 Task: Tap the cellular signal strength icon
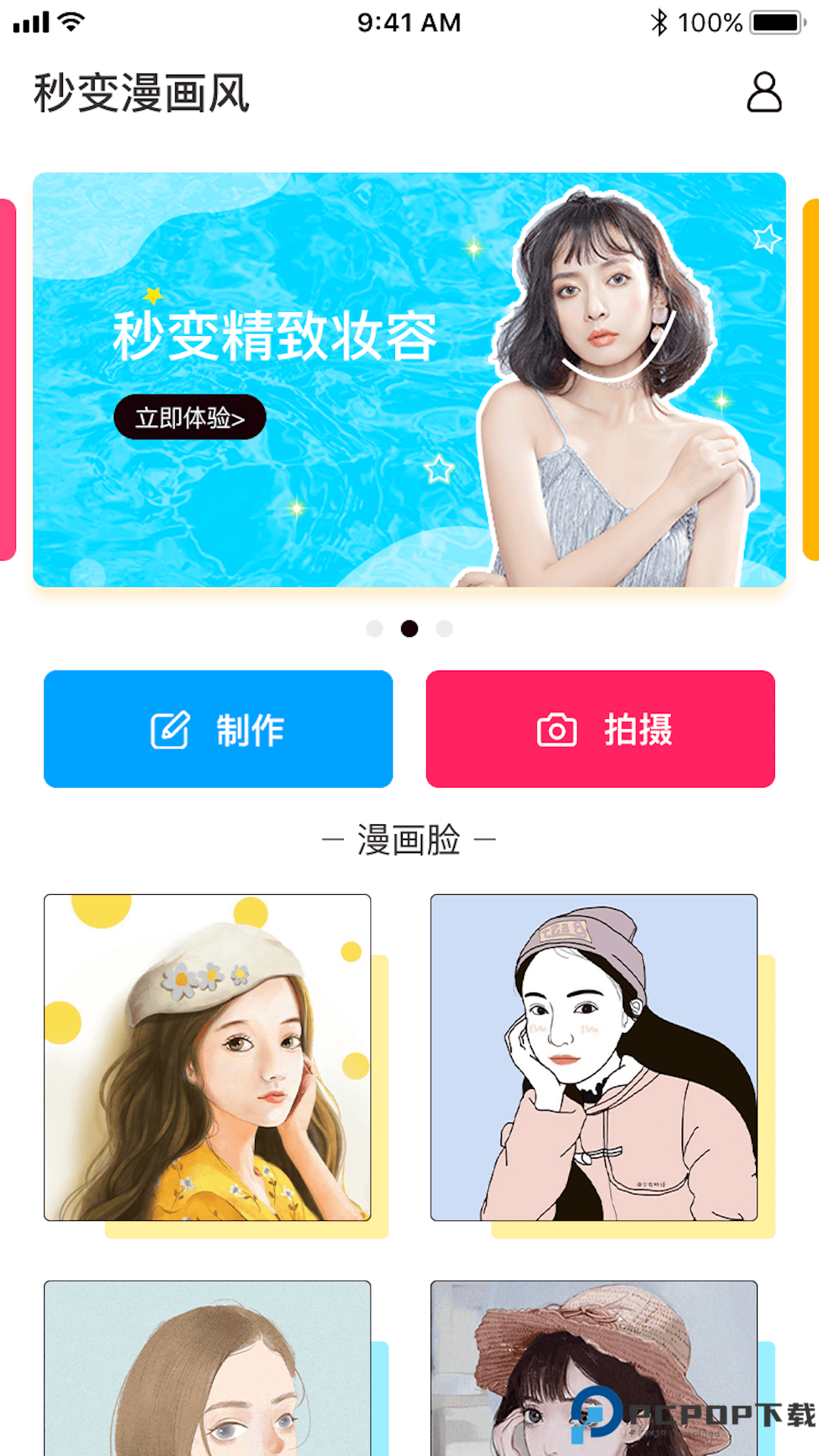point(31,20)
